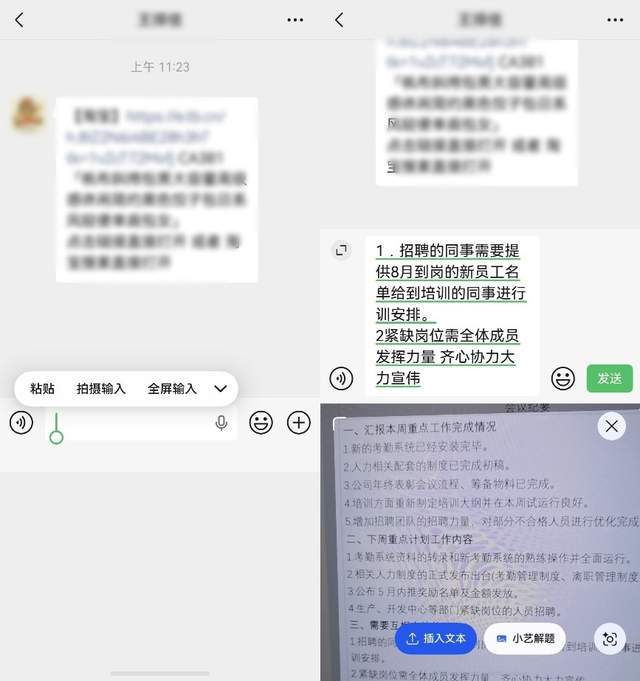Send the message with 发送
Viewport: 640px width, 681px height.
pos(609,378)
